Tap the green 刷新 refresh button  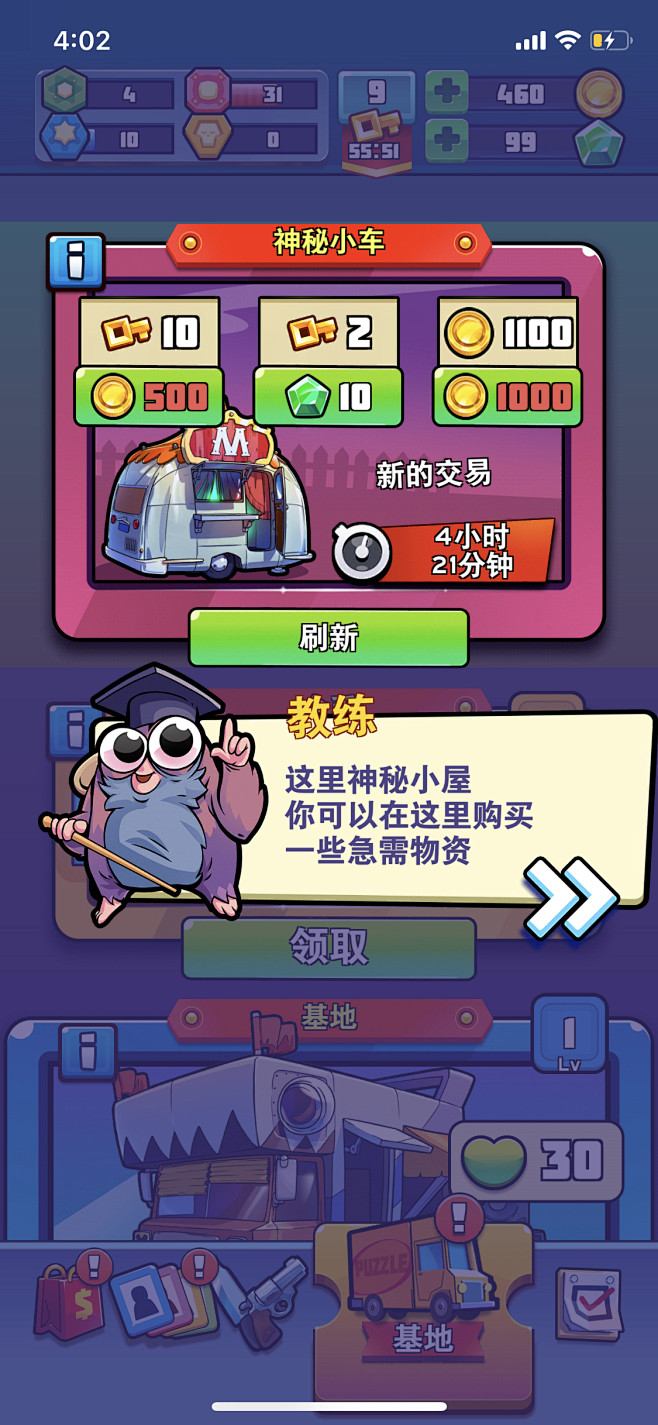click(328, 637)
